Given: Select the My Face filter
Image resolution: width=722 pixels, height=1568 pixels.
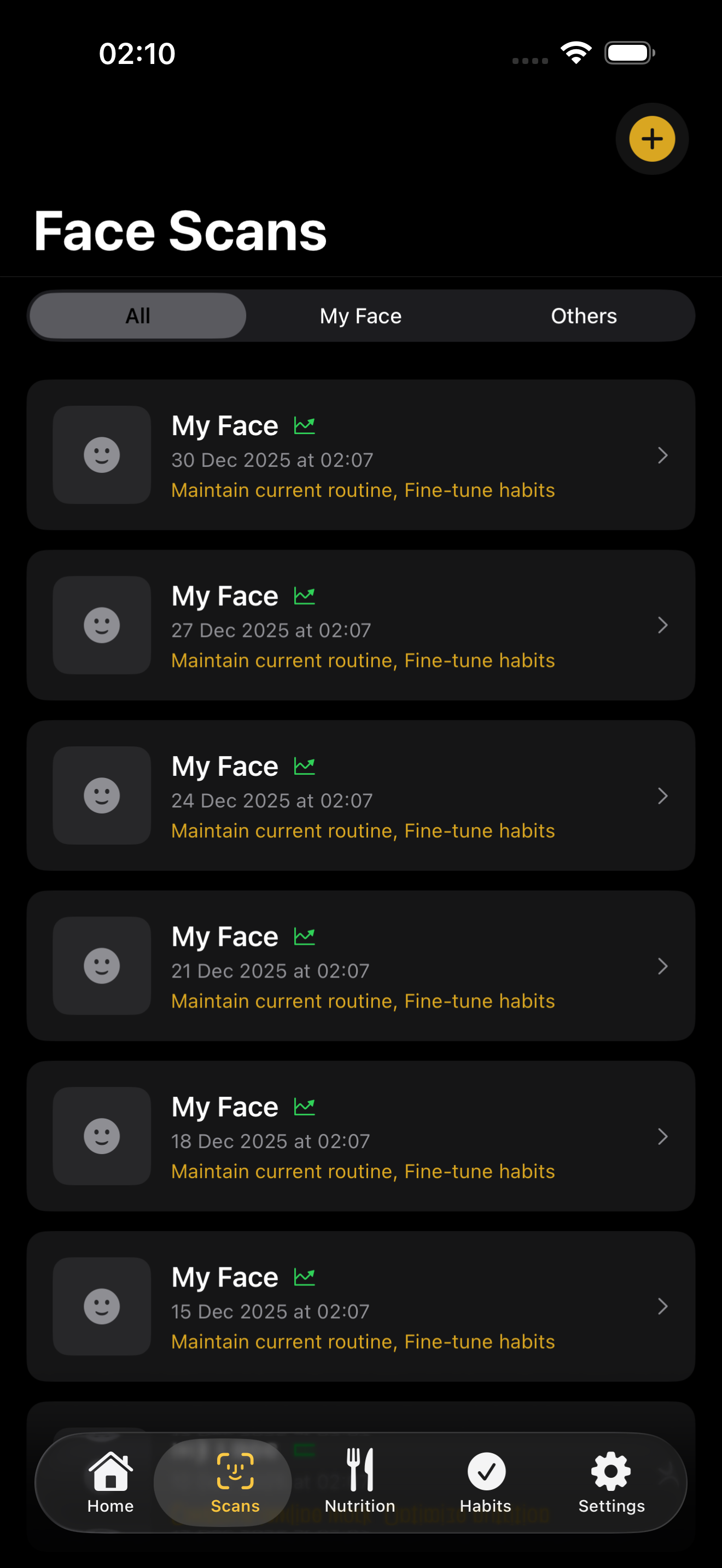Looking at the screenshot, I should point(360,315).
